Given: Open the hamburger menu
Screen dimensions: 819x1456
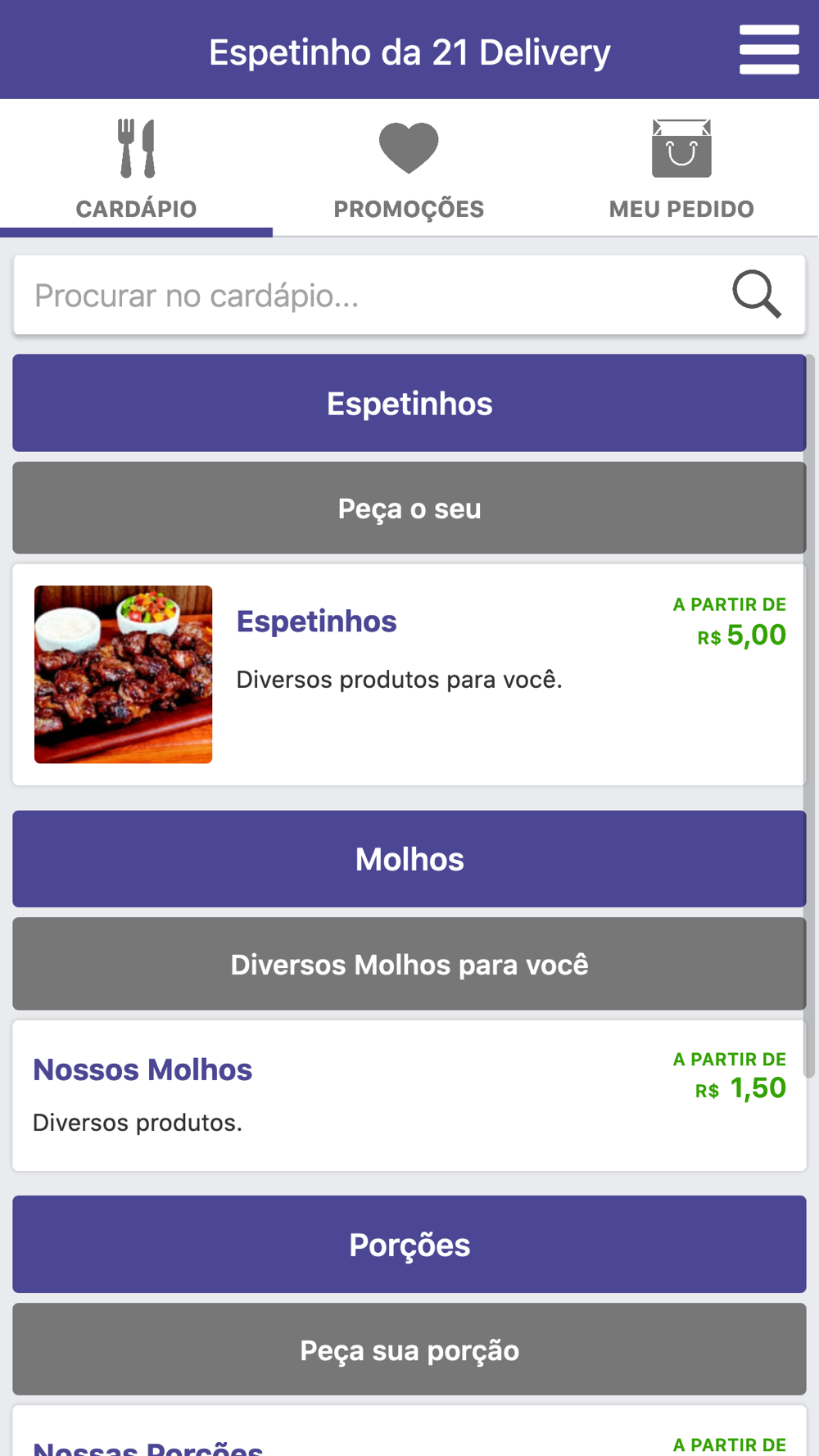Looking at the screenshot, I should click(x=769, y=49).
